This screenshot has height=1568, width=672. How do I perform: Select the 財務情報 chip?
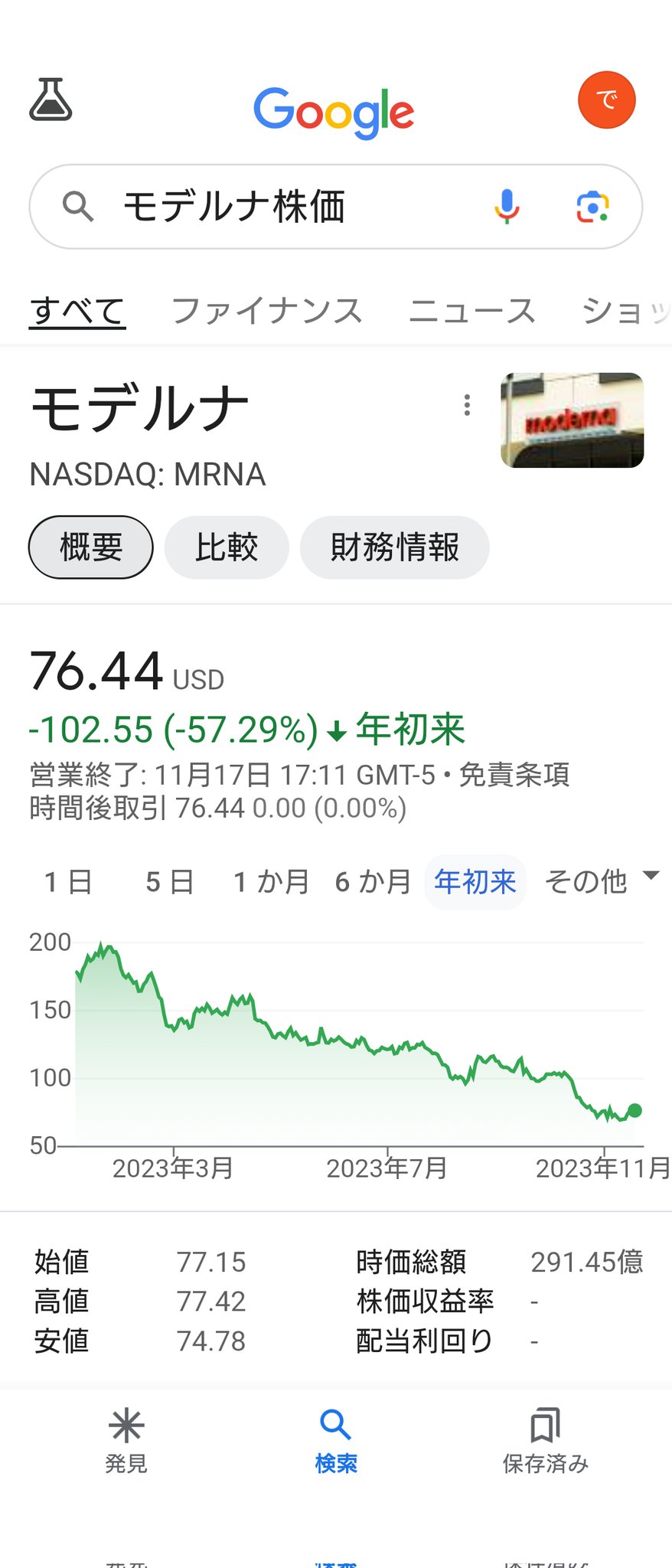pos(394,547)
